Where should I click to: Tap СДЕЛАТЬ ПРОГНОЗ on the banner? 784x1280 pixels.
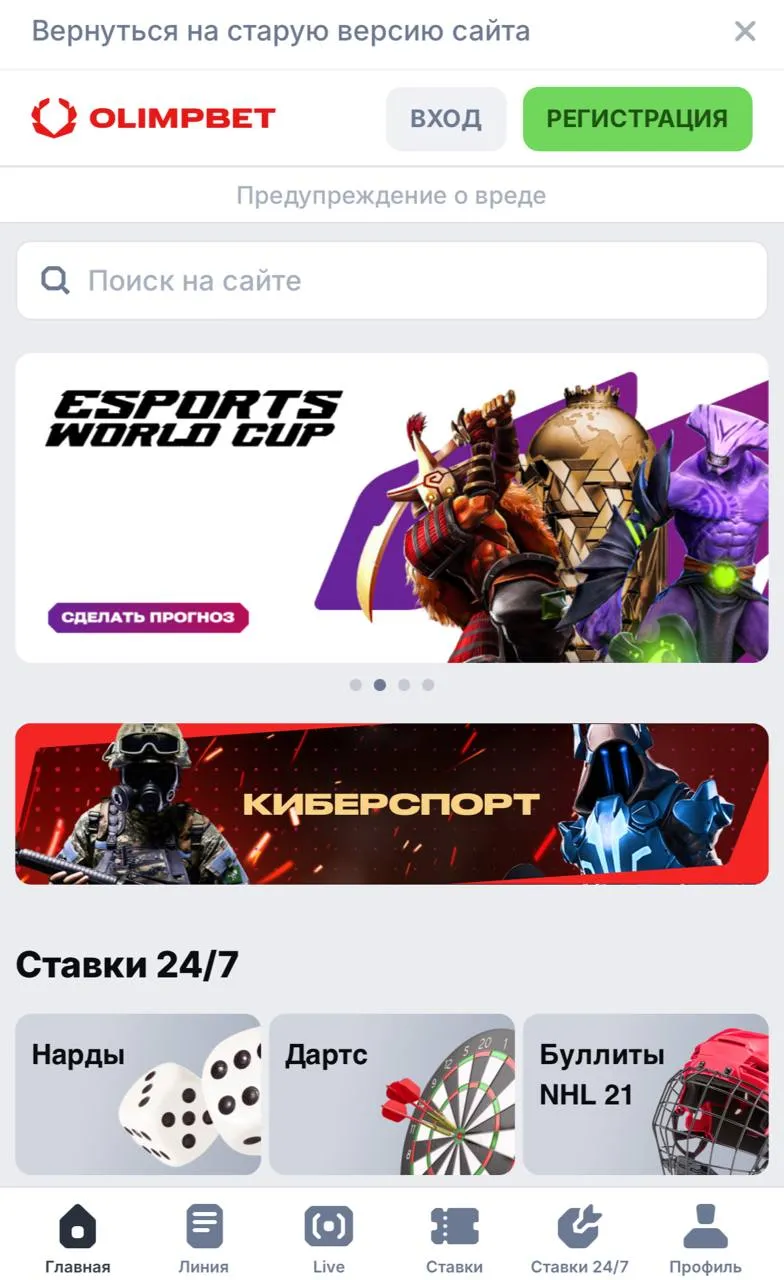(x=148, y=617)
